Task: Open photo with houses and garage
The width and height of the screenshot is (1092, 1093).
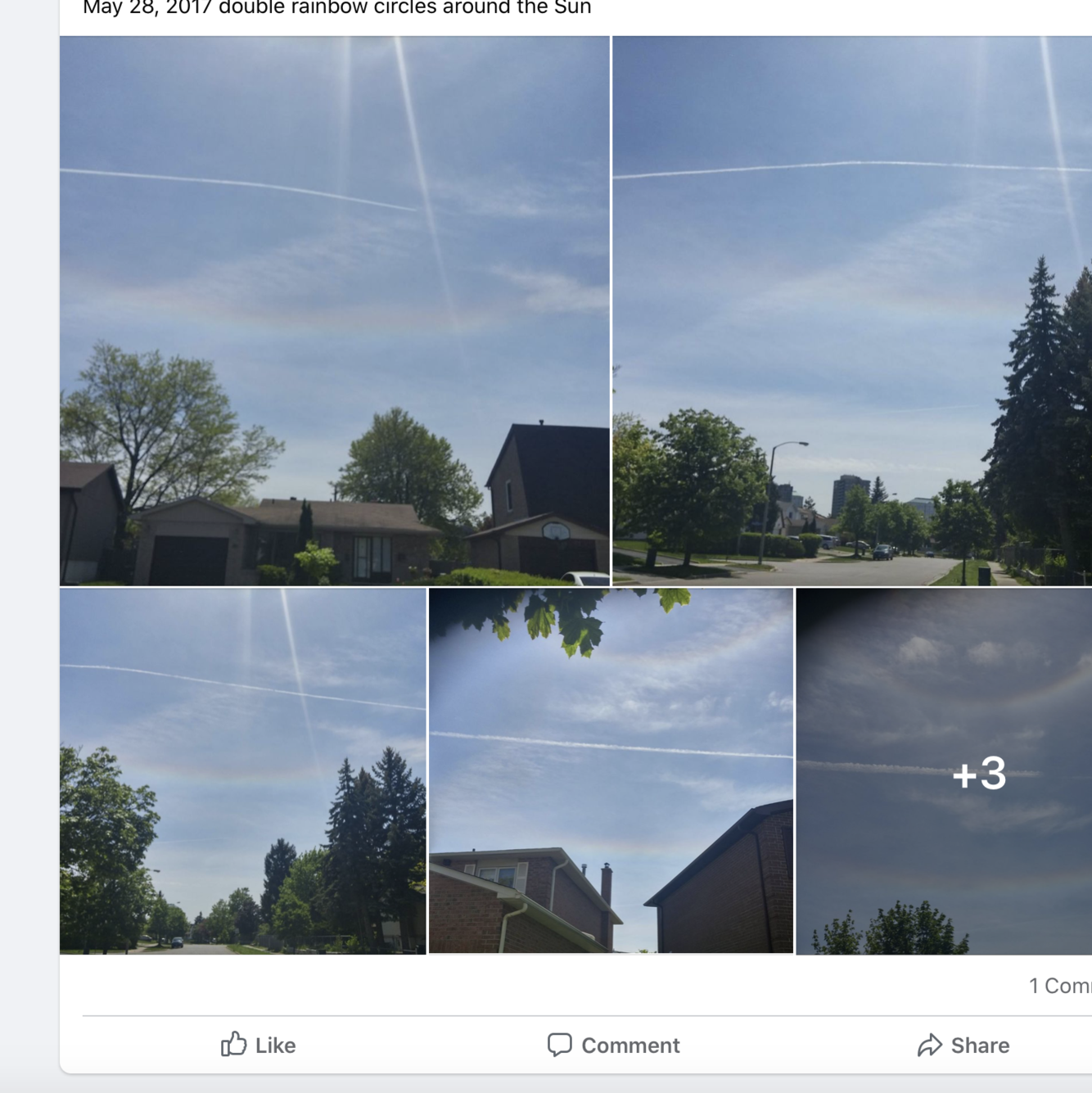Action: coord(334,311)
